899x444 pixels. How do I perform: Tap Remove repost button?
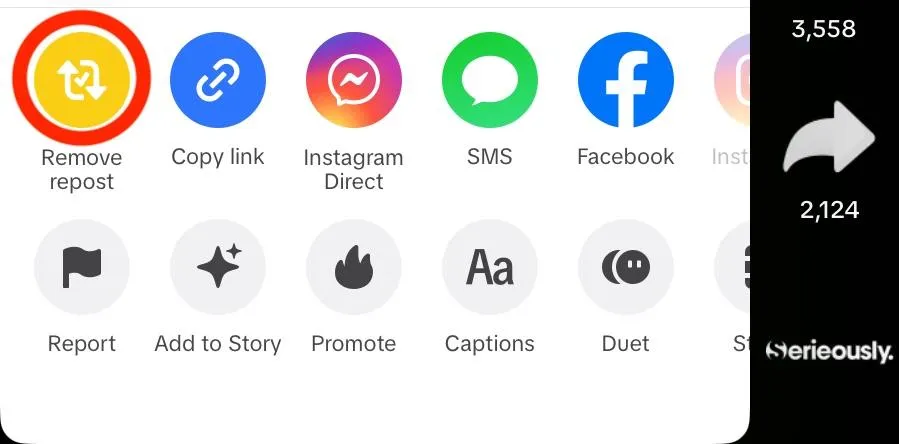pos(82,81)
